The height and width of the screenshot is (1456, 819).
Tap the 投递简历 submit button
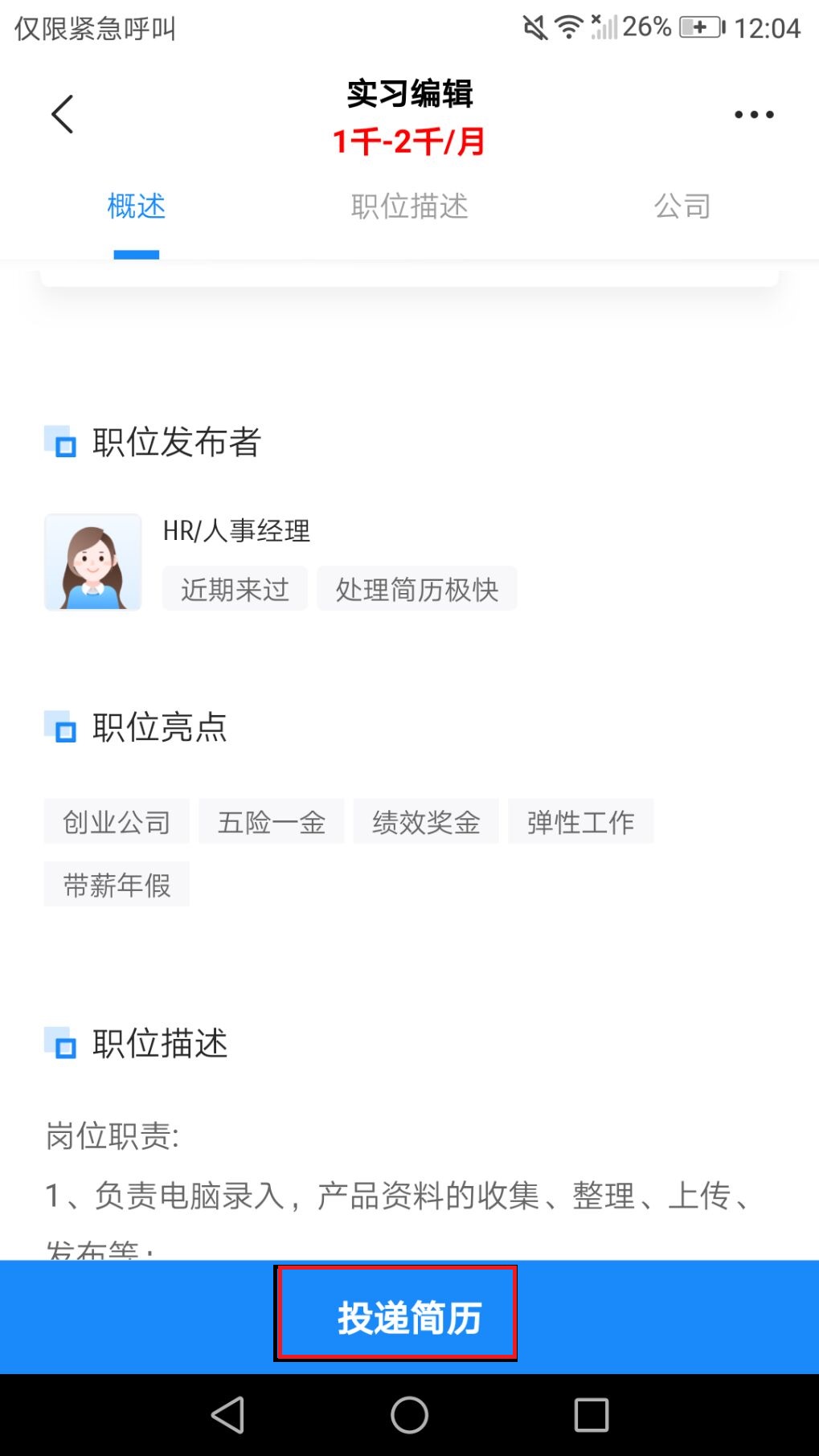pyautogui.click(x=396, y=1314)
